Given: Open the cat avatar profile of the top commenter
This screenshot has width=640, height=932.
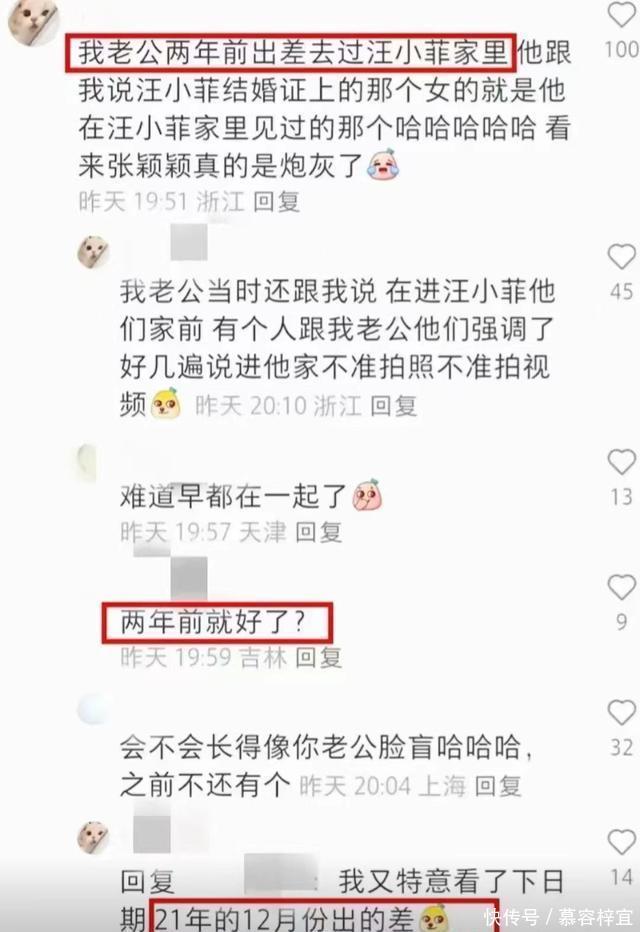Looking at the screenshot, I should click(32, 21).
